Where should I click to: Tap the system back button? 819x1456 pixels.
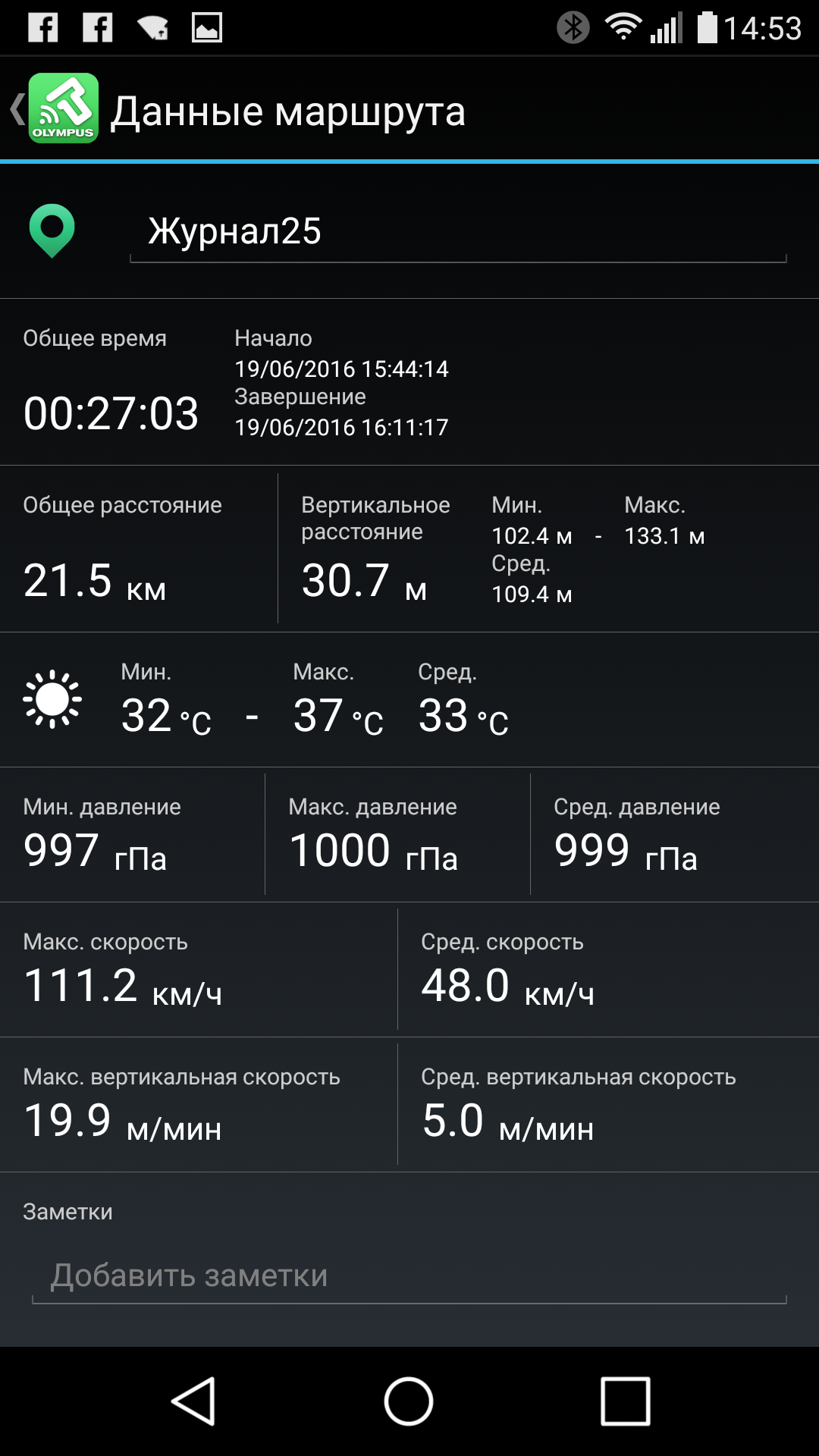point(194,1401)
